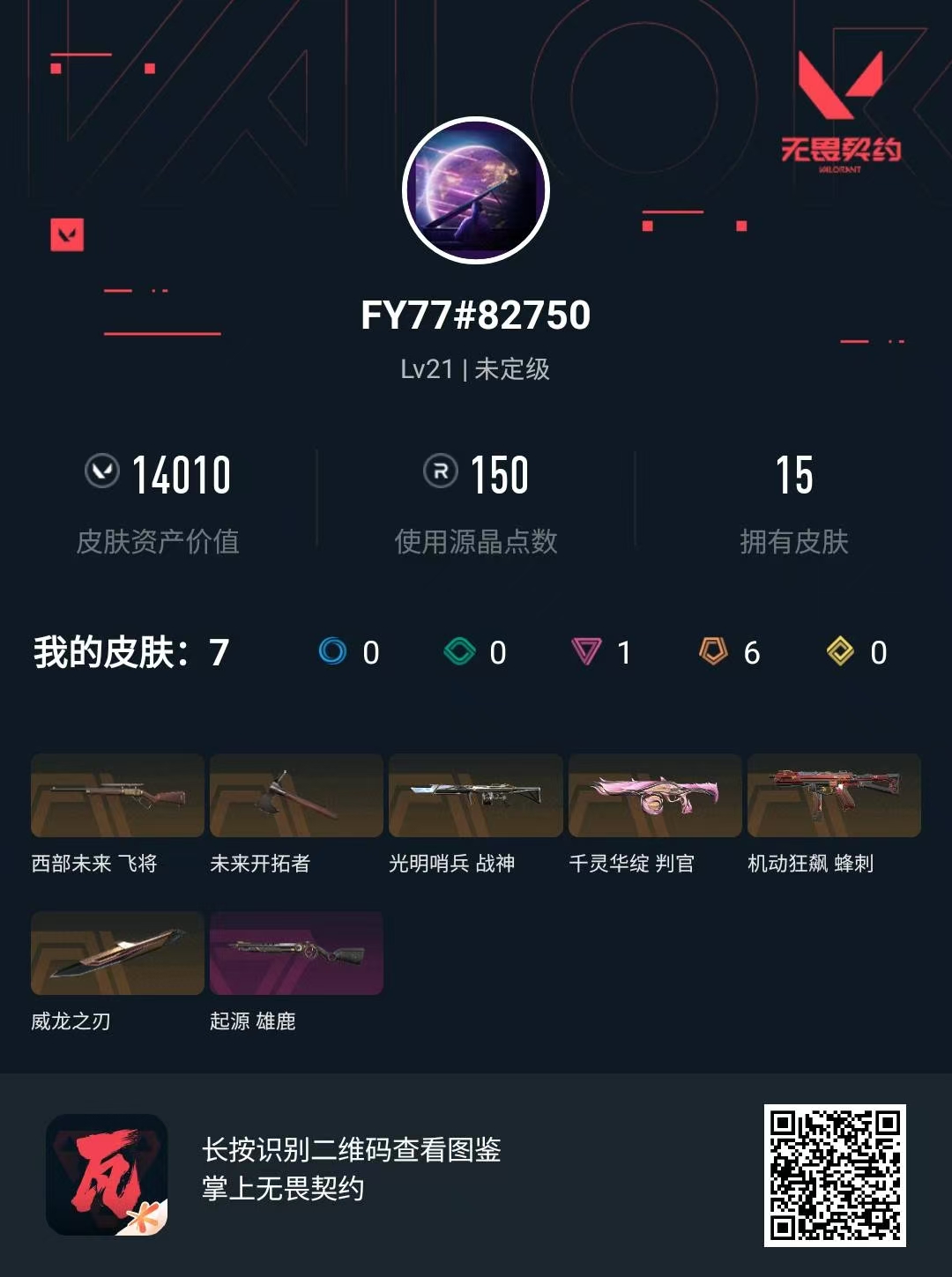Click the player name FY77#82750
This screenshot has height=1277, width=952.
[x=476, y=315]
